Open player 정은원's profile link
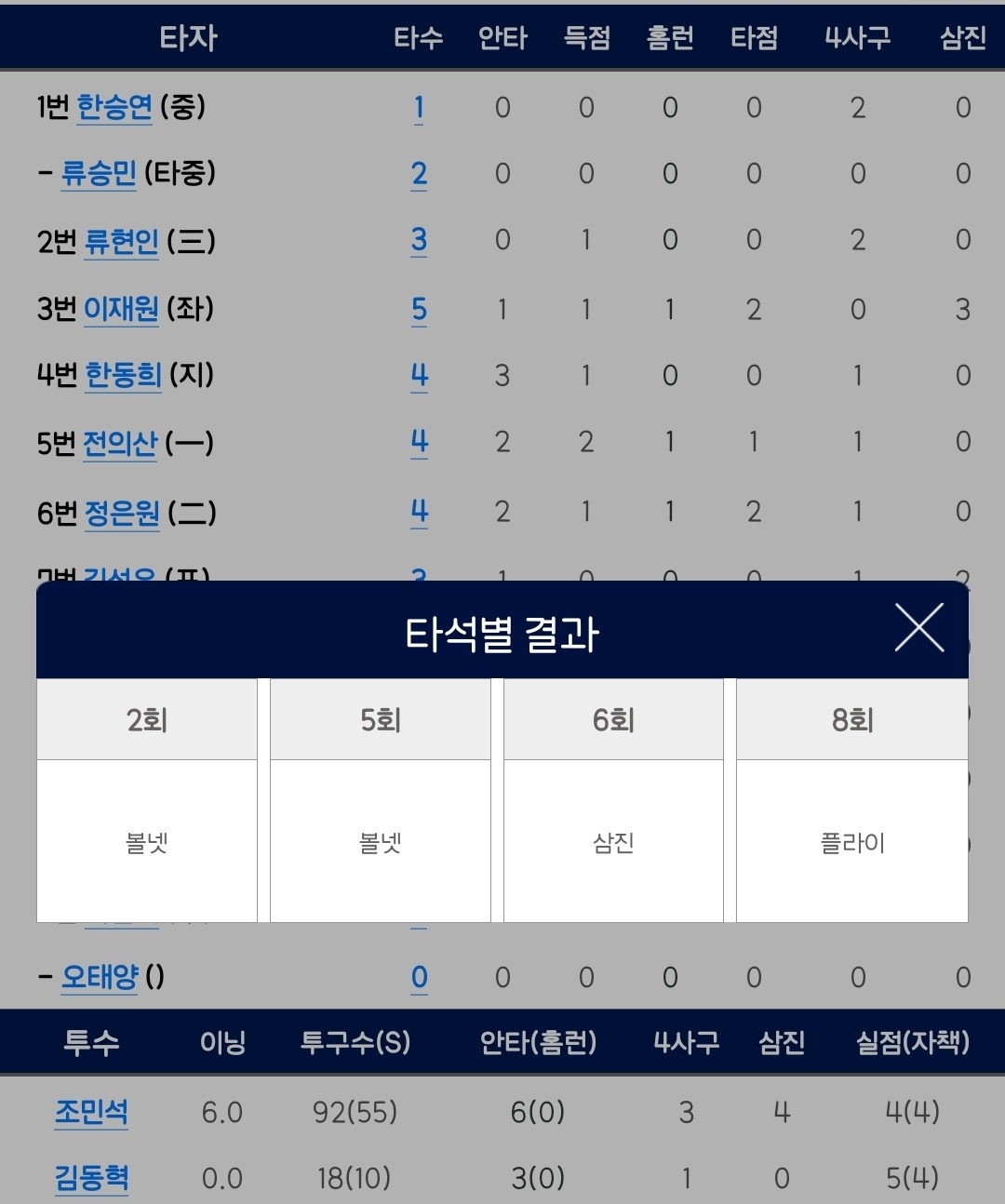 [x=122, y=513]
